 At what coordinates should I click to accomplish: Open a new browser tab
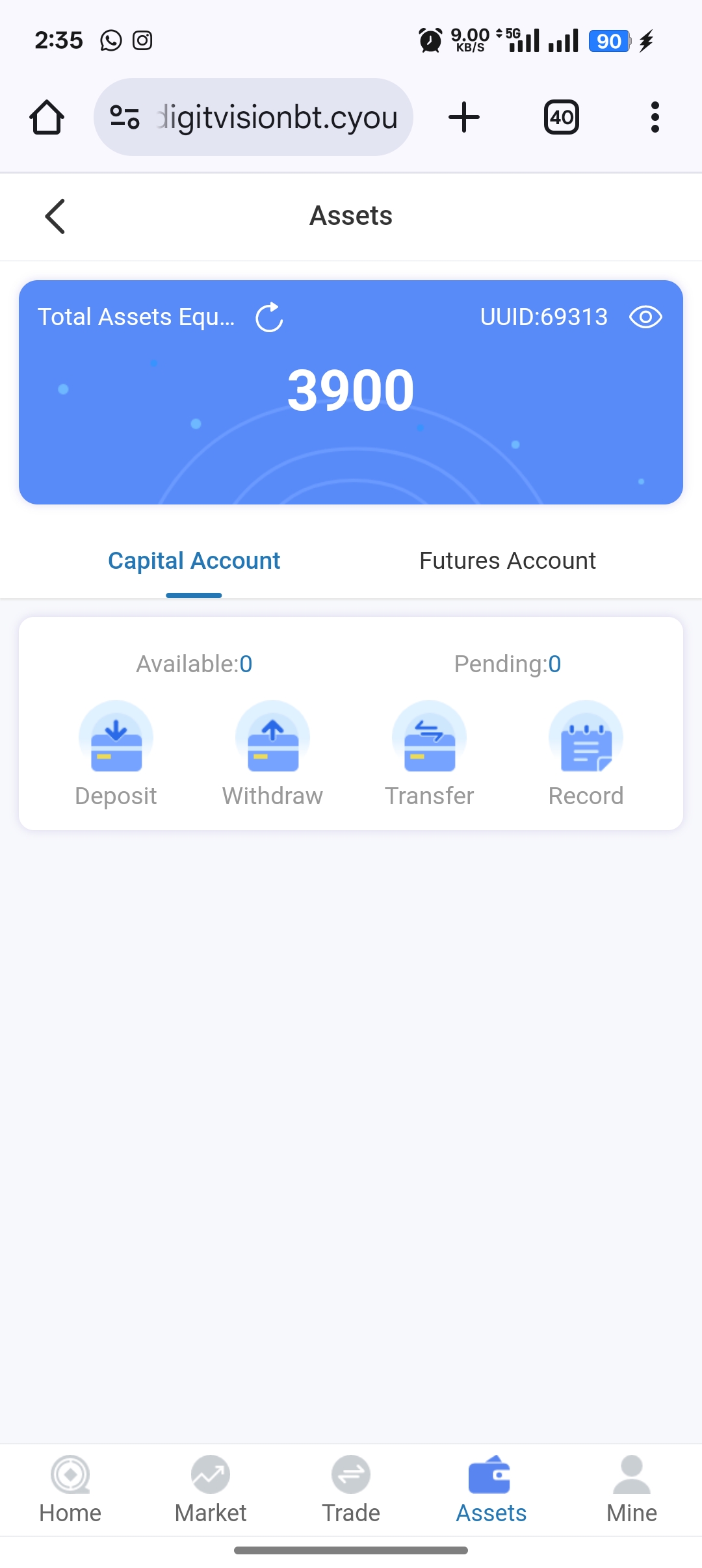(x=464, y=118)
